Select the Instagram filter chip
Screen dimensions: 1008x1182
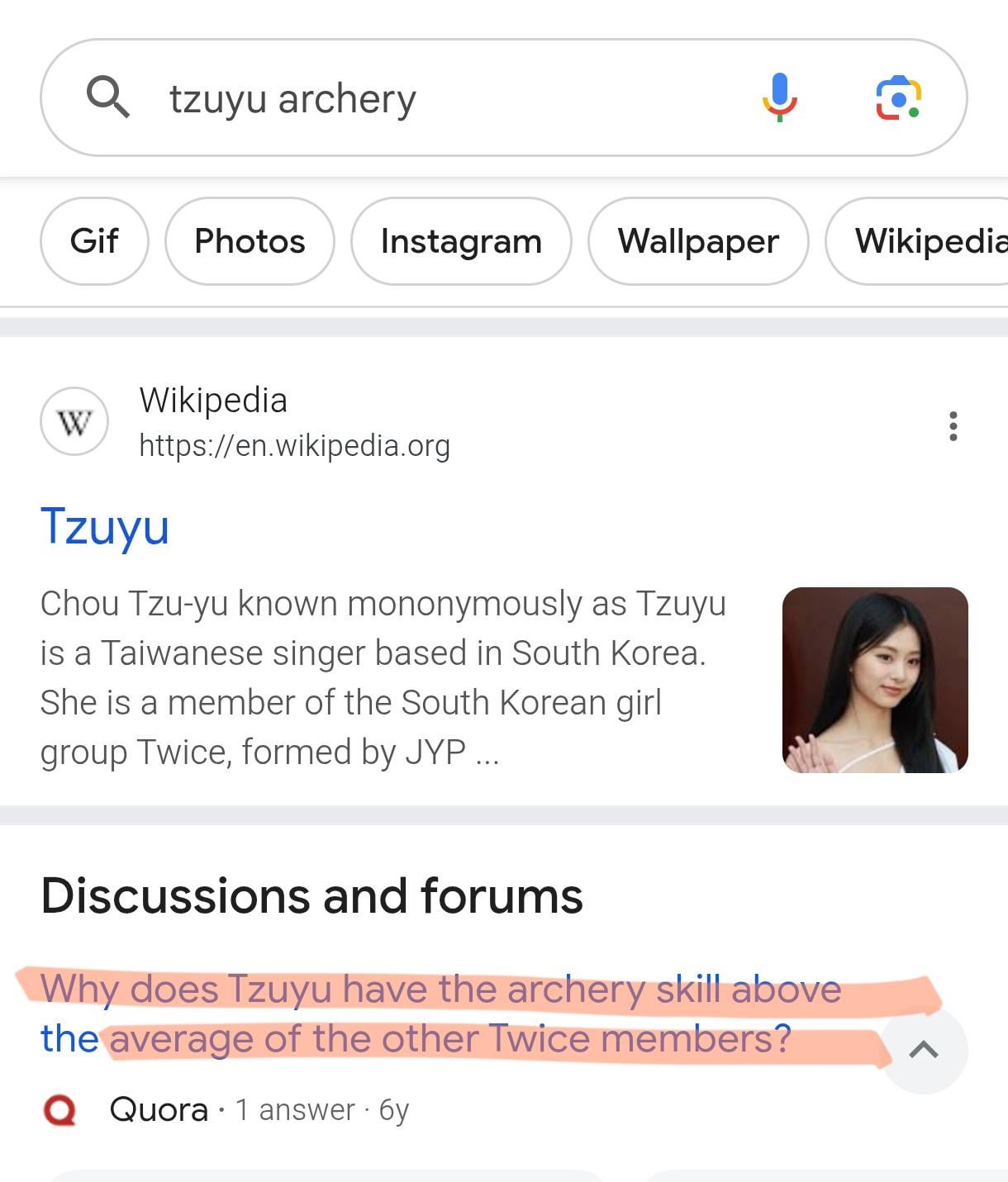pos(461,241)
